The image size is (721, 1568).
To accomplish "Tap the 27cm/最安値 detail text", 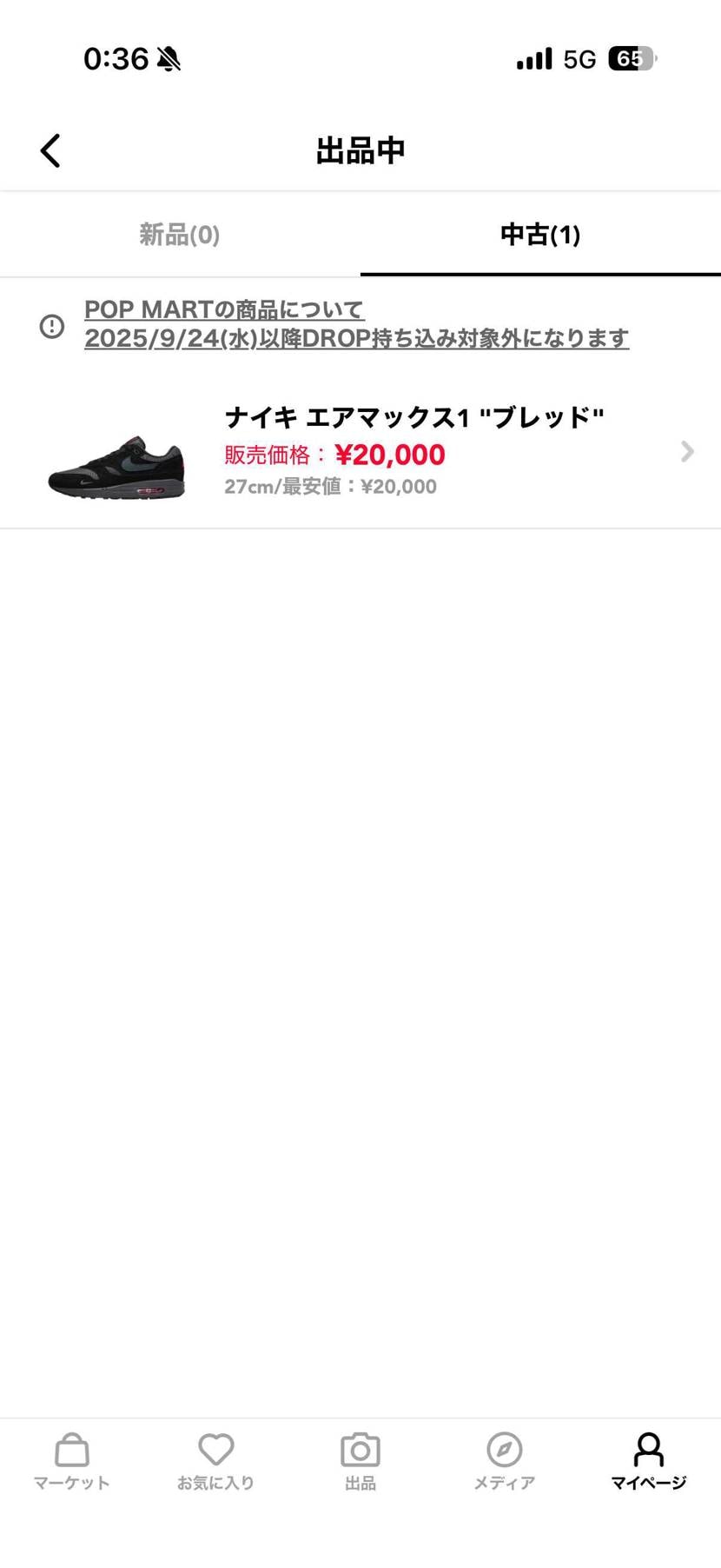I will [330, 486].
